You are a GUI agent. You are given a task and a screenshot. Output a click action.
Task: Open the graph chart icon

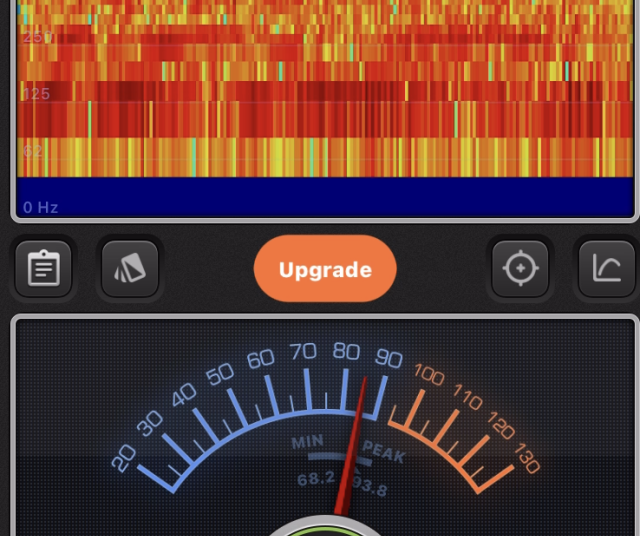pyautogui.click(x=606, y=269)
